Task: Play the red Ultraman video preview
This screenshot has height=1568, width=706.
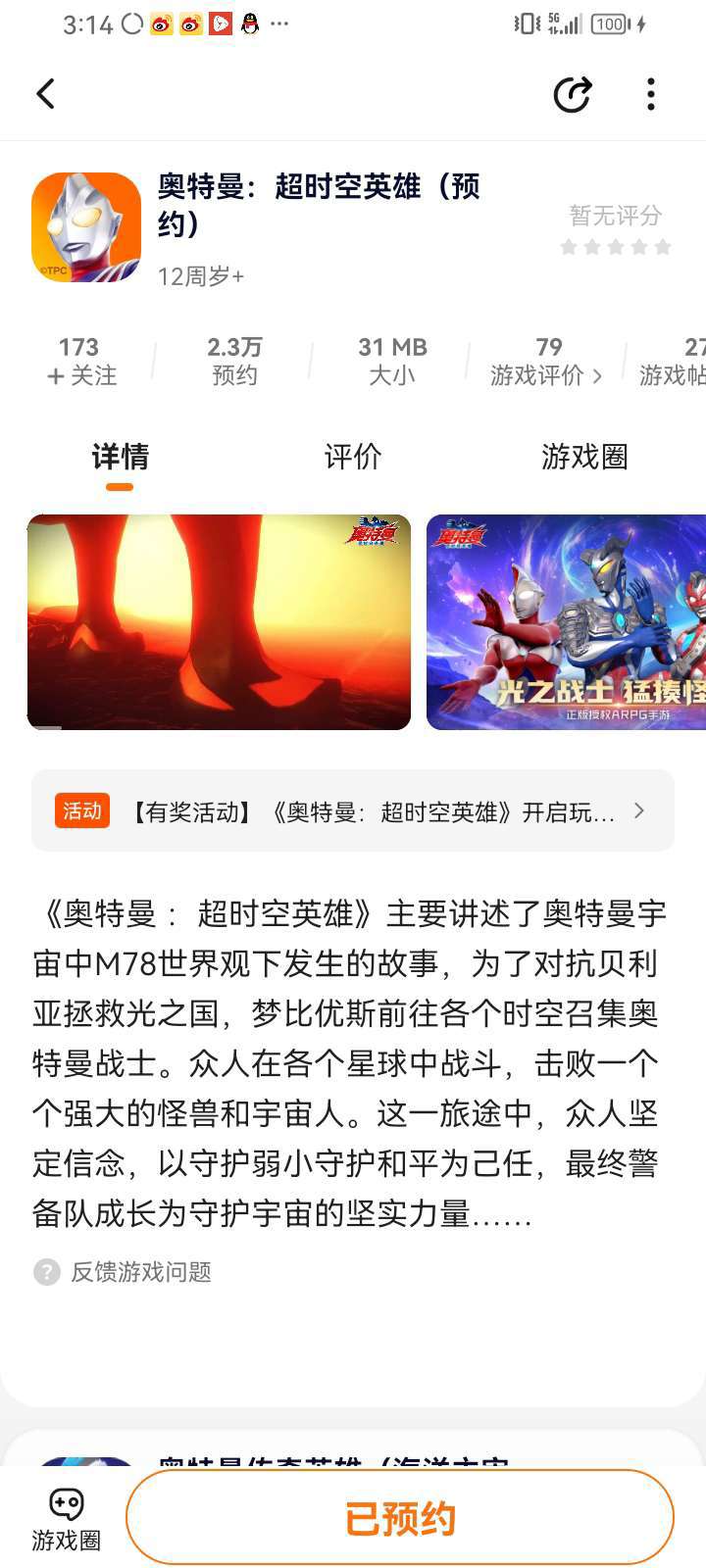Action: pos(219,622)
